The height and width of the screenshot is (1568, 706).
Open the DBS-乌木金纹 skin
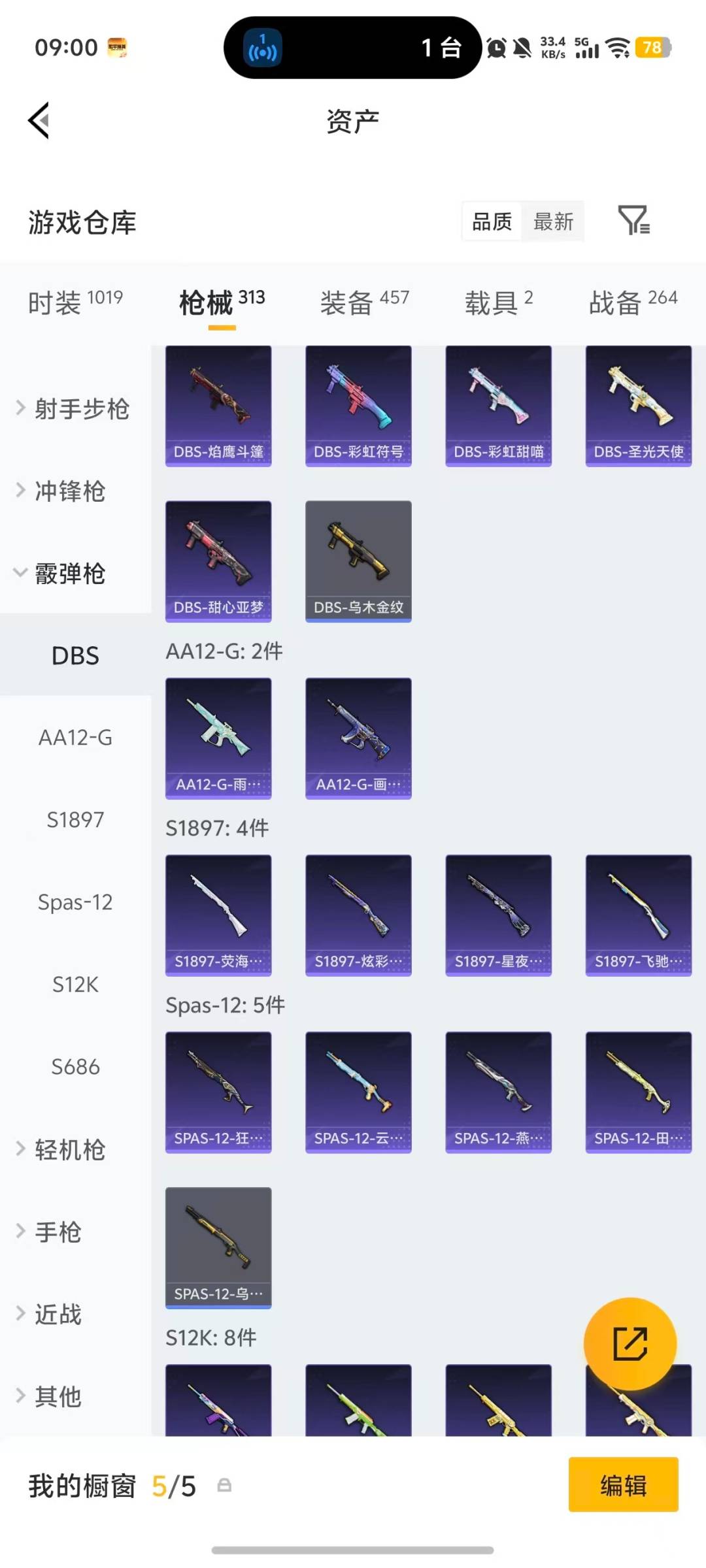point(358,561)
